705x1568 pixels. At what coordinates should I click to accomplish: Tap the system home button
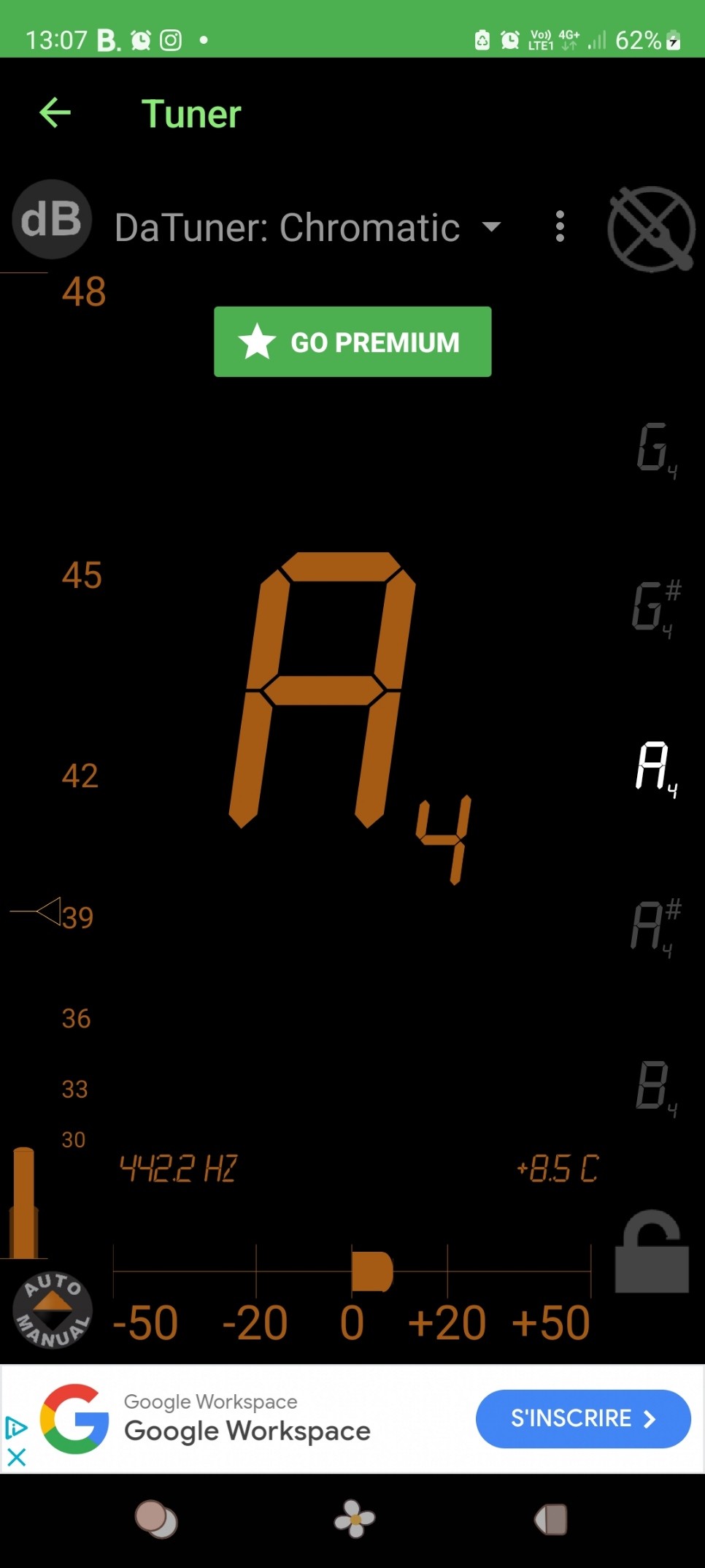[x=355, y=1519]
